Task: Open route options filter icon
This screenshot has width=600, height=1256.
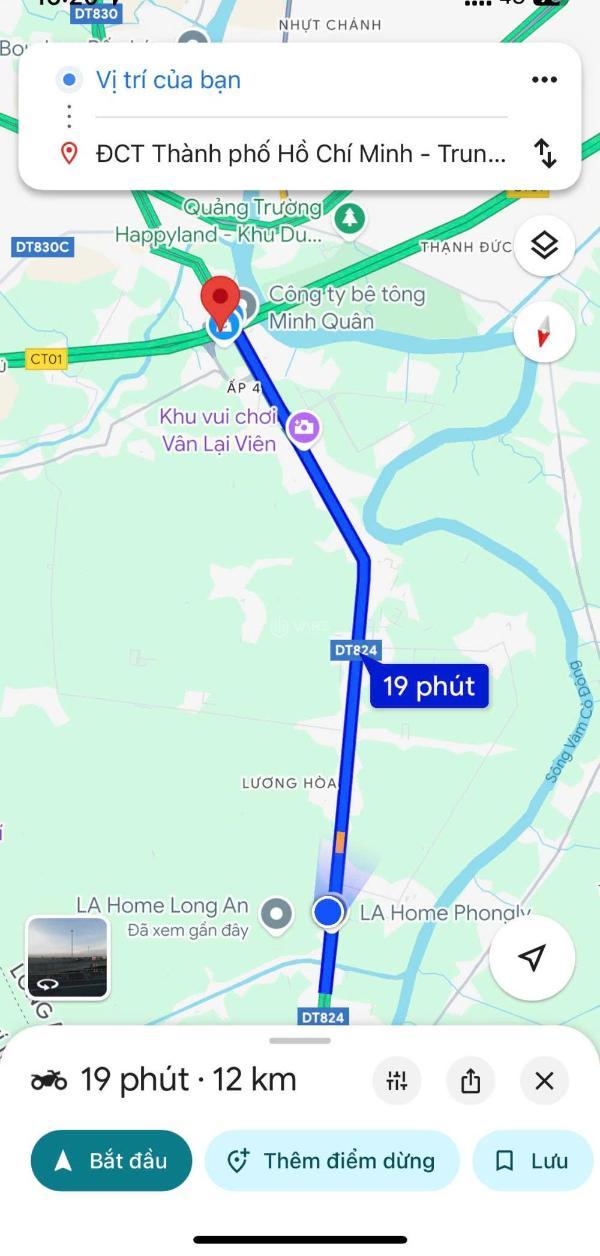Action: pos(397,1080)
